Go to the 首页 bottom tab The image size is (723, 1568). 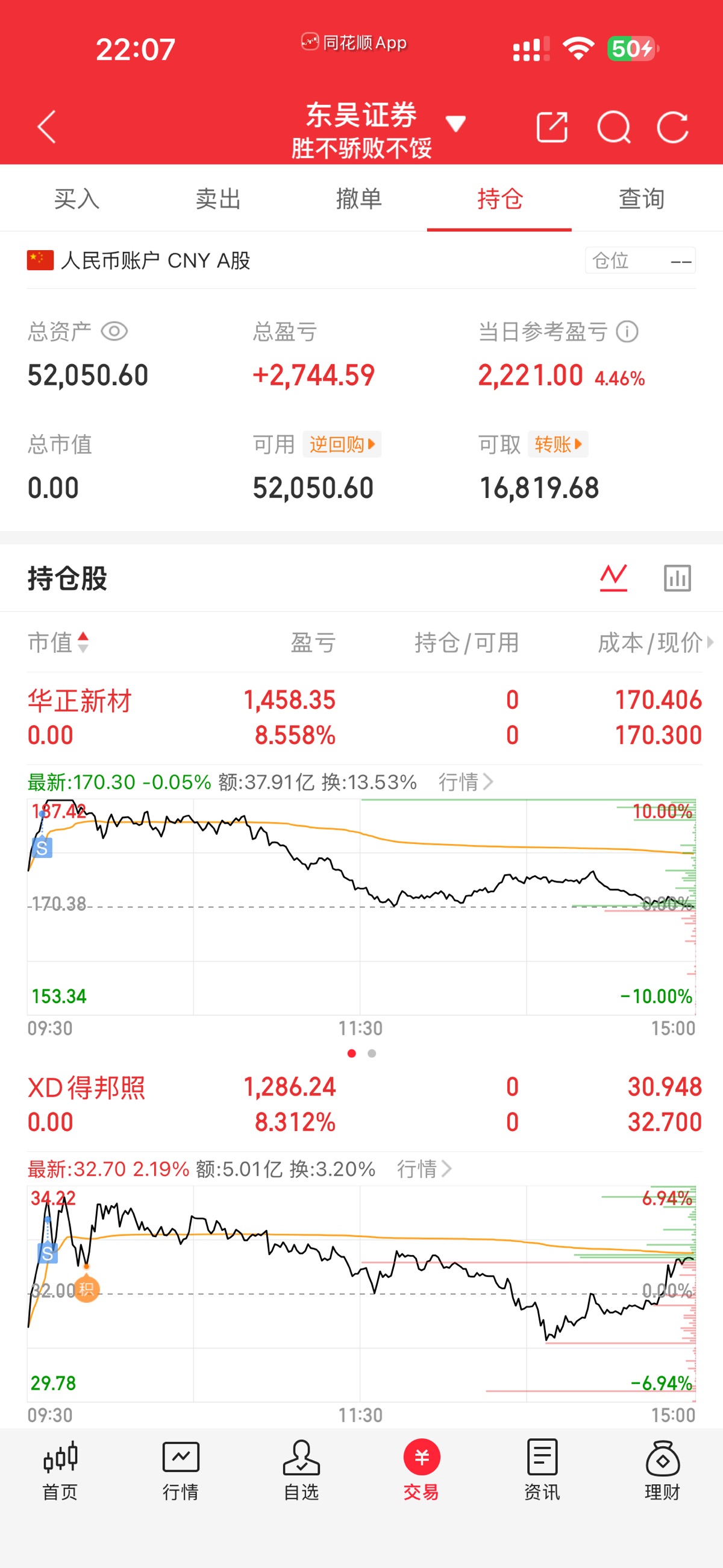60,1470
